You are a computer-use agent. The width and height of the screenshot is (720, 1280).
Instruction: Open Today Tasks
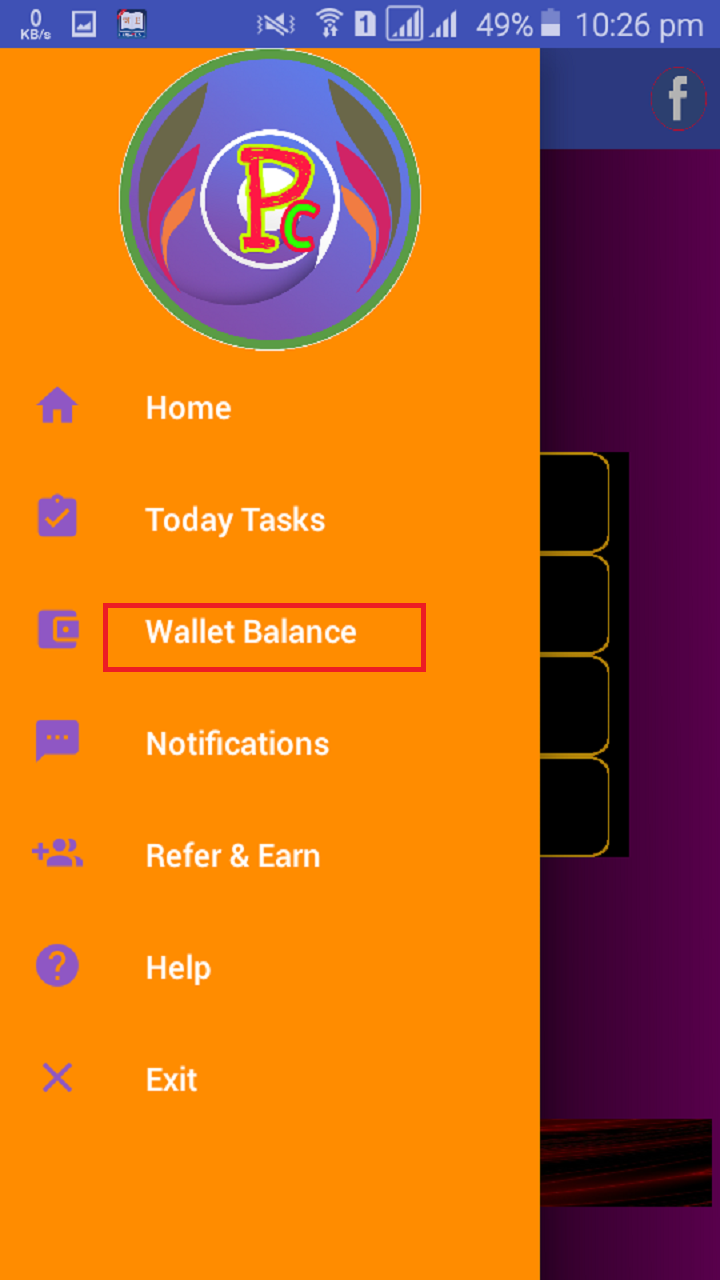click(x=235, y=520)
